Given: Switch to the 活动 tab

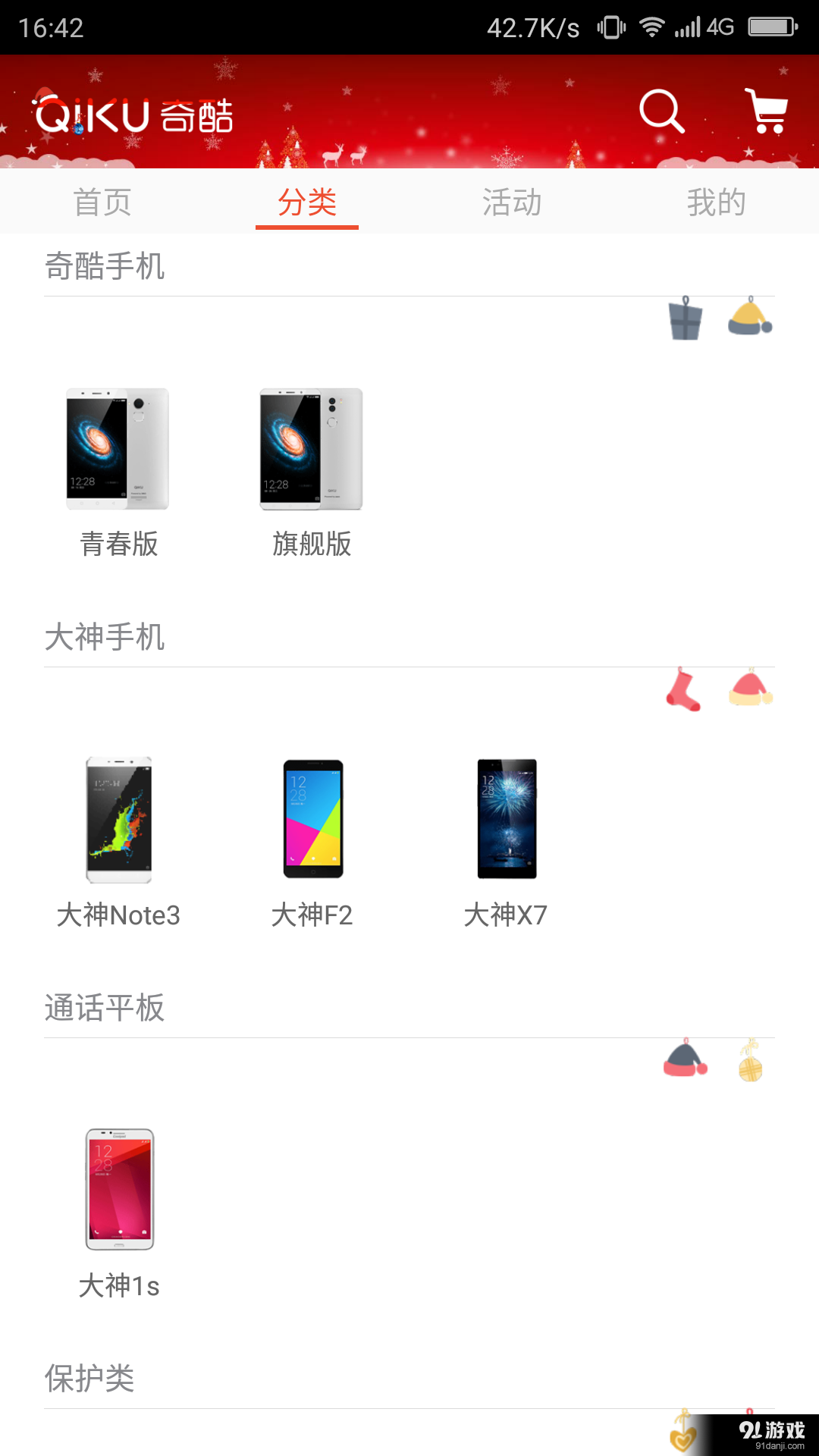Looking at the screenshot, I should (512, 201).
